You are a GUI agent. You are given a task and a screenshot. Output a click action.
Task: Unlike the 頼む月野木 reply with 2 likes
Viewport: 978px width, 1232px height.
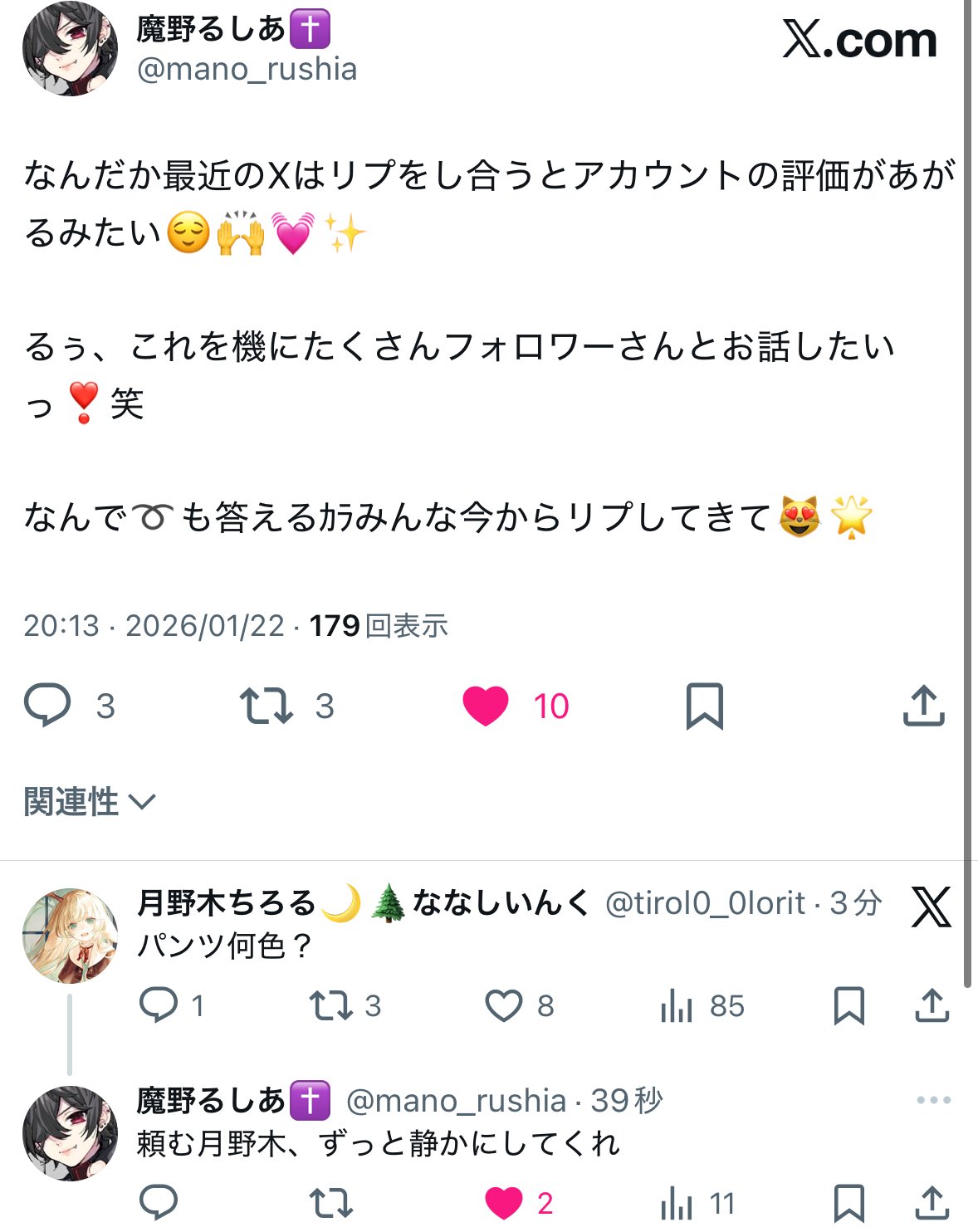coord(503,1203)
